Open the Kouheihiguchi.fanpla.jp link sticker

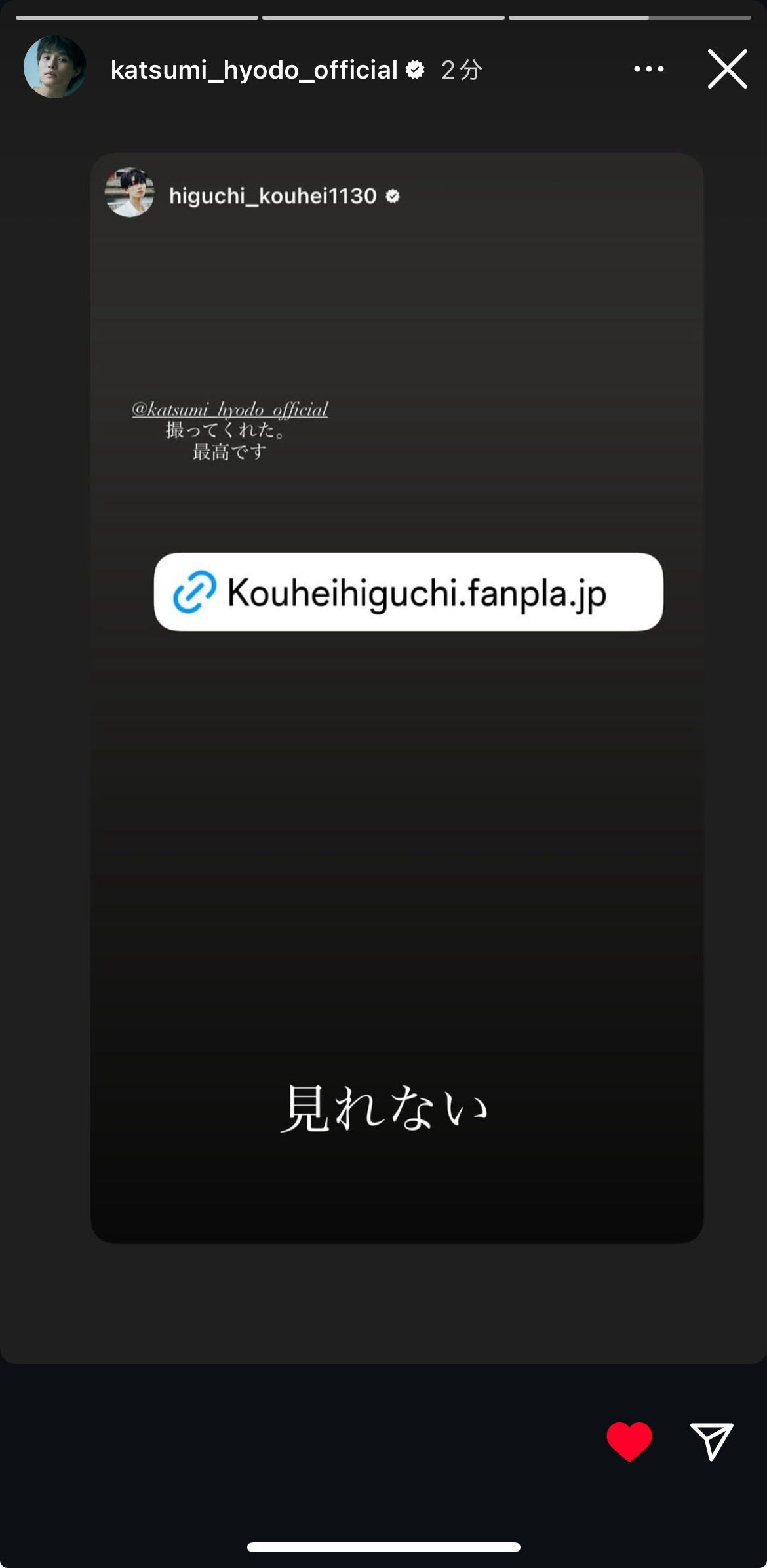click(408, 592)
